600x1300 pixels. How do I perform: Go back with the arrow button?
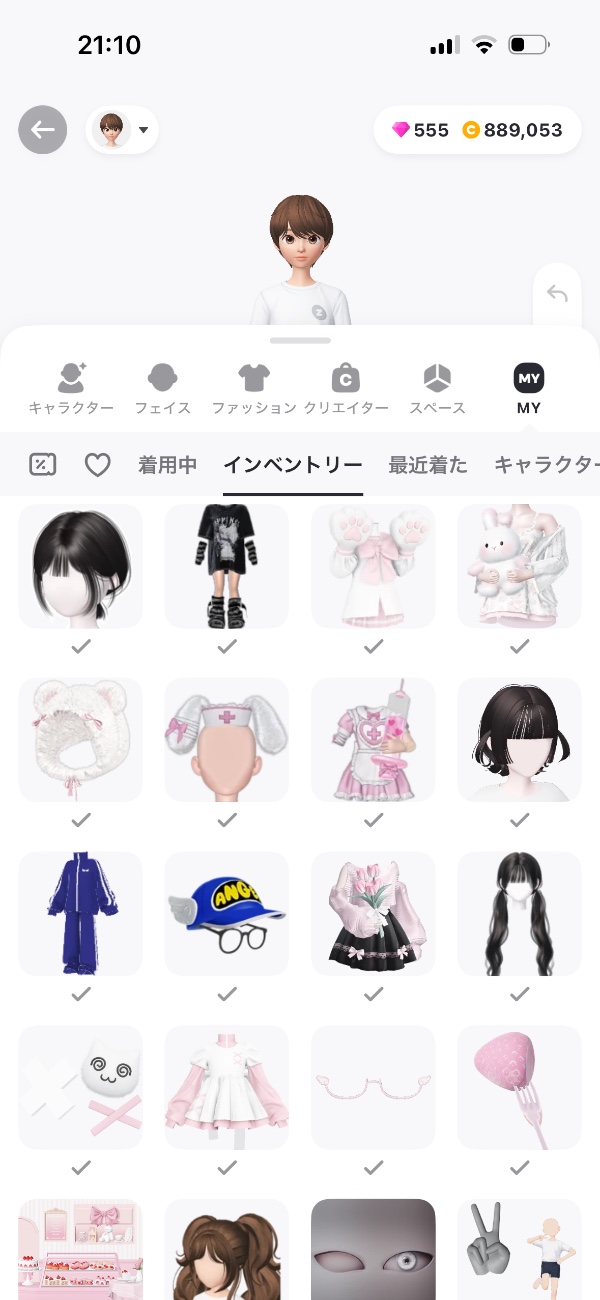tap(43, 130)
